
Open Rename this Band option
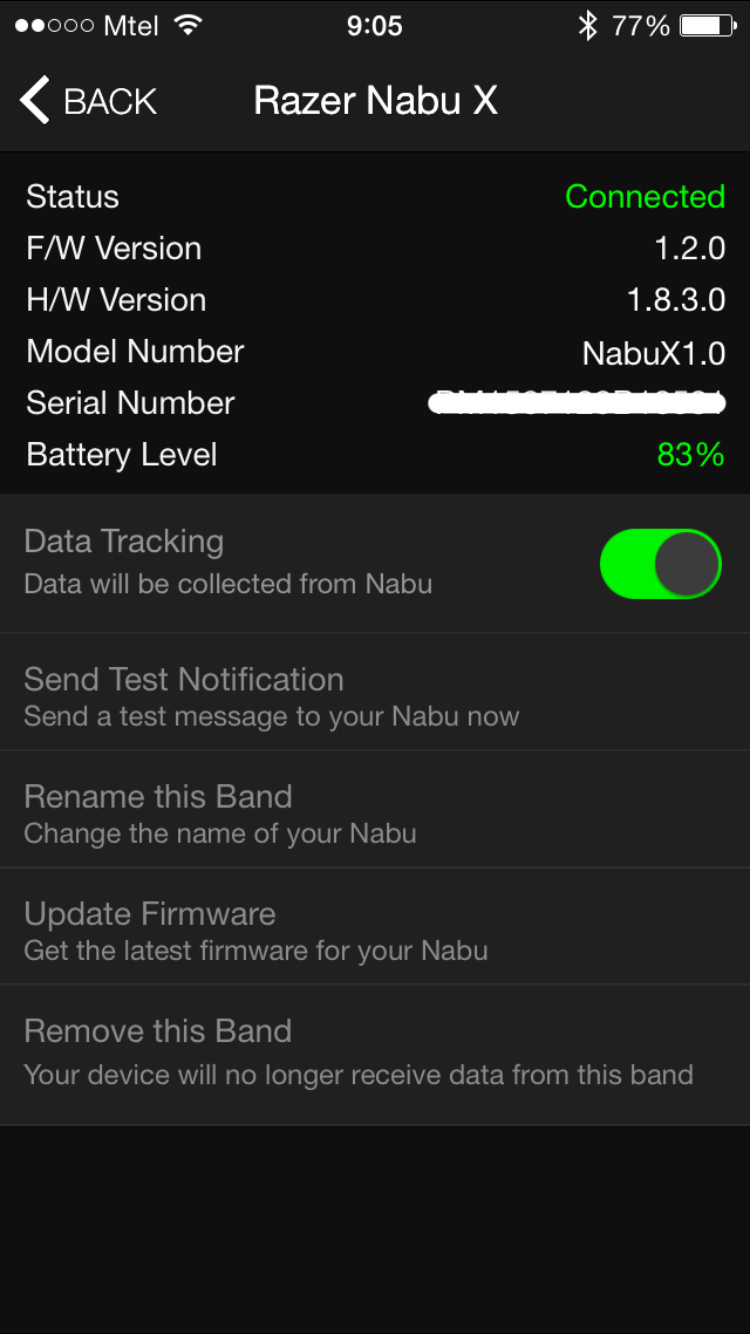pos(220,813)
